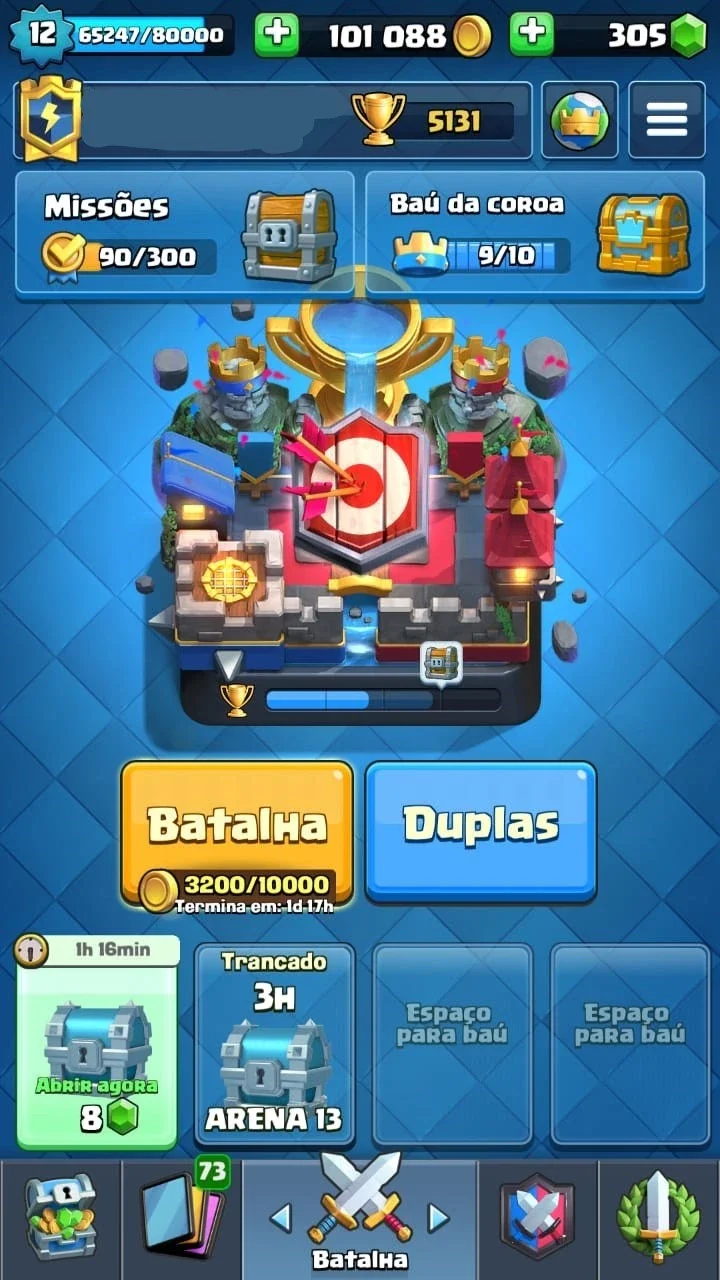Open the player profile banner
Viewport: 720px width, 1280px height.
(273, 120)
